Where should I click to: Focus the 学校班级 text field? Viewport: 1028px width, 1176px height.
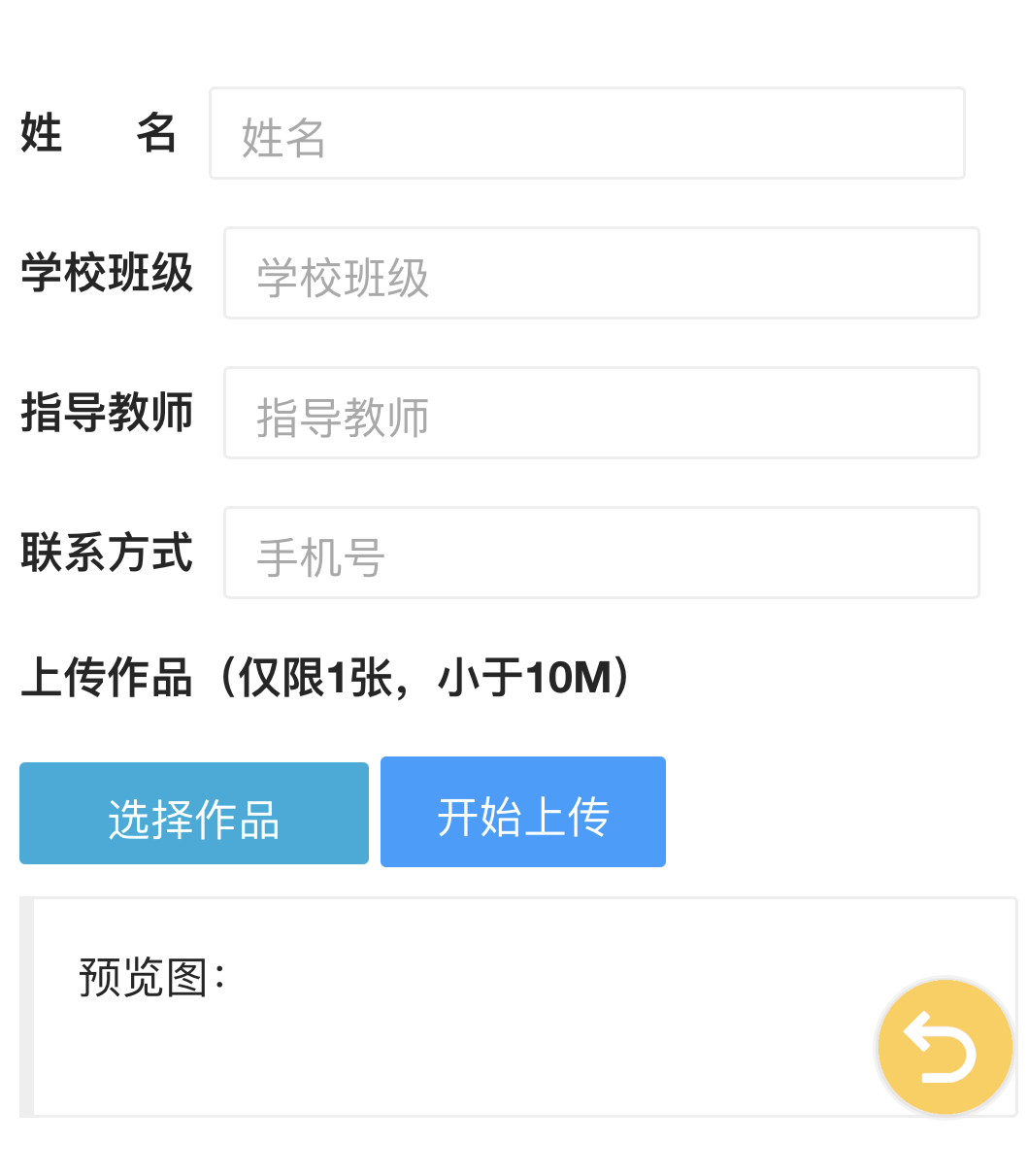601,274
